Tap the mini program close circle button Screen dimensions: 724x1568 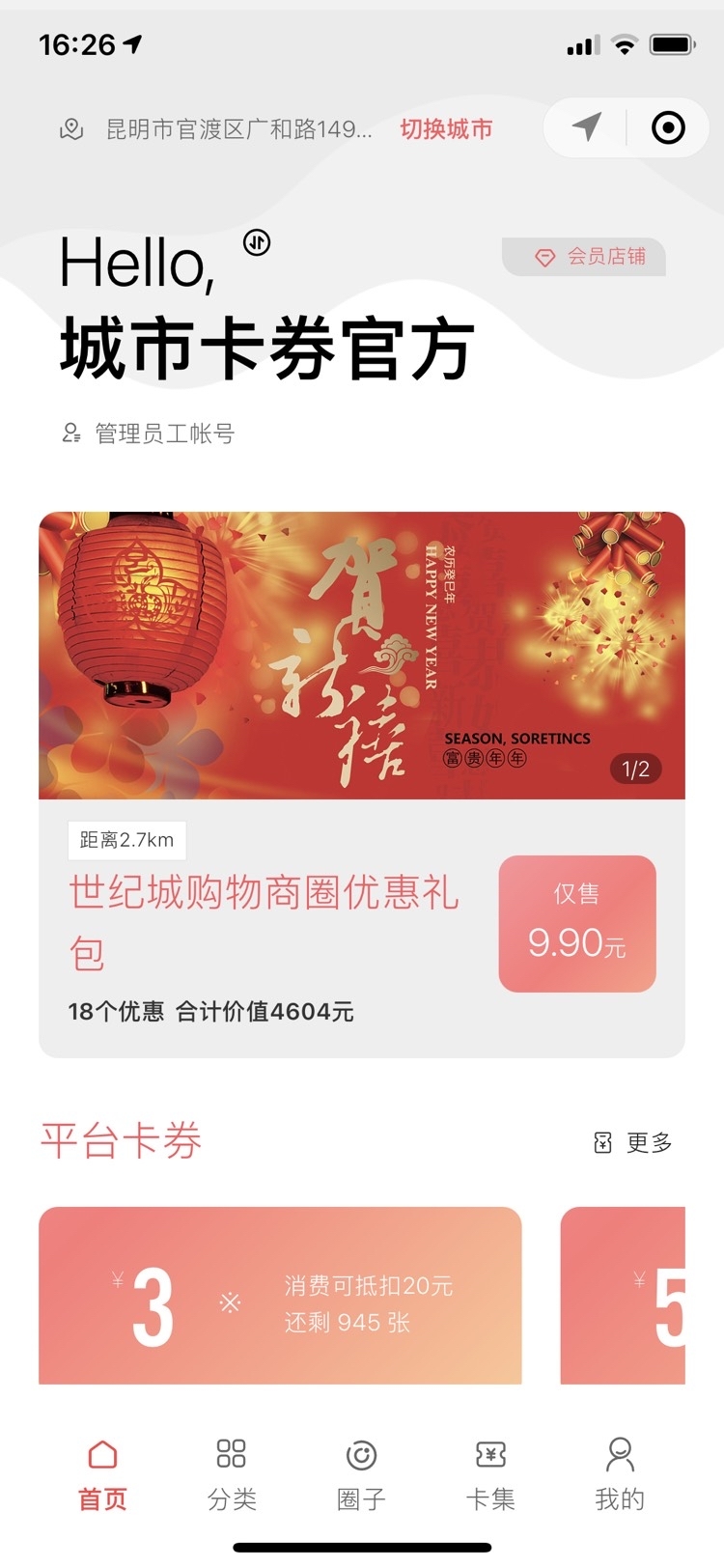click(668, 127)
